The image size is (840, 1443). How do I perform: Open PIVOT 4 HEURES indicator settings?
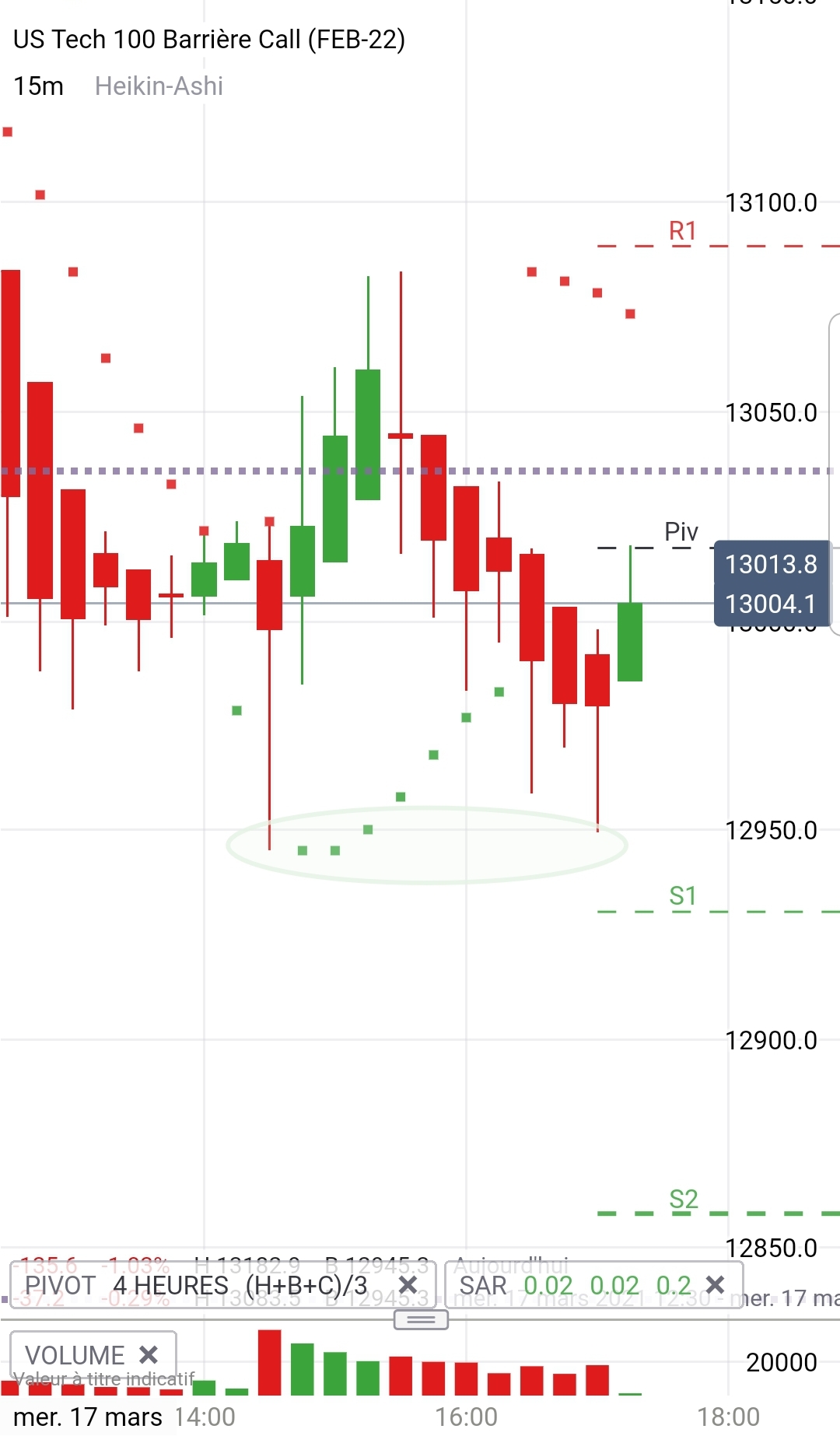click(194, 1285)
